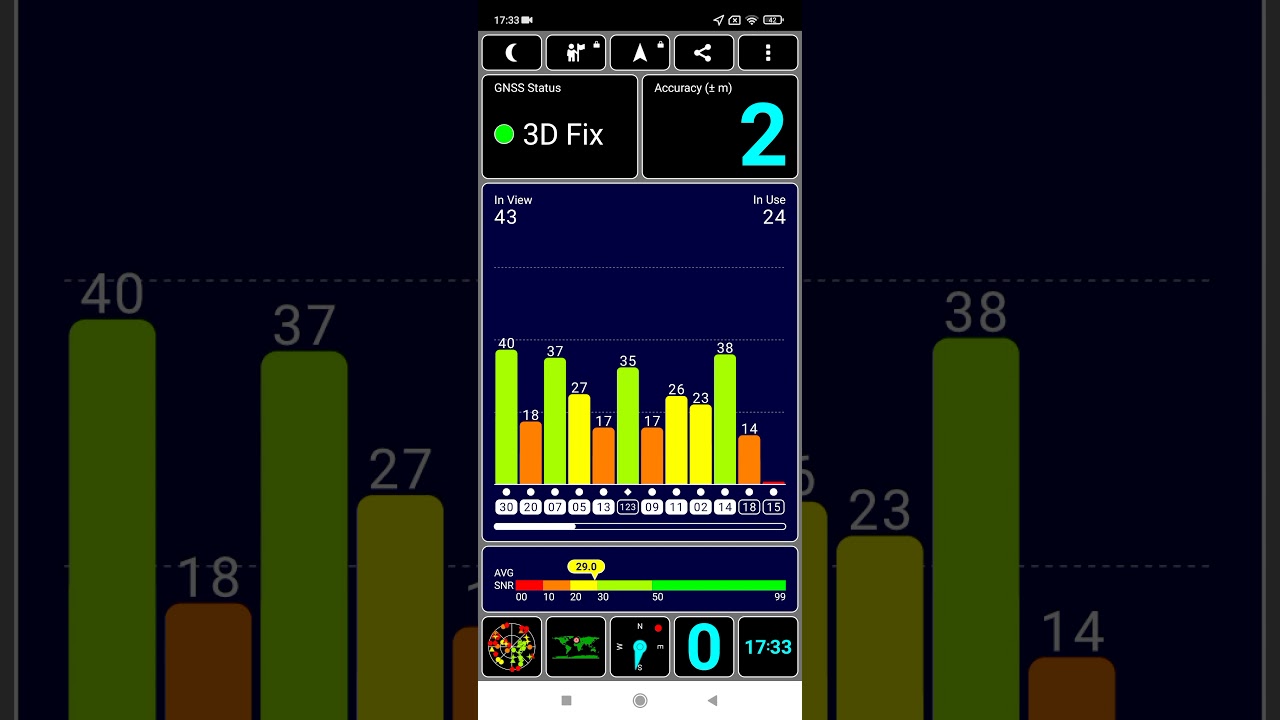This screenshot has height=720, width=1280.
Task: Open the locked waypoint flag feature
Action: 576,53
